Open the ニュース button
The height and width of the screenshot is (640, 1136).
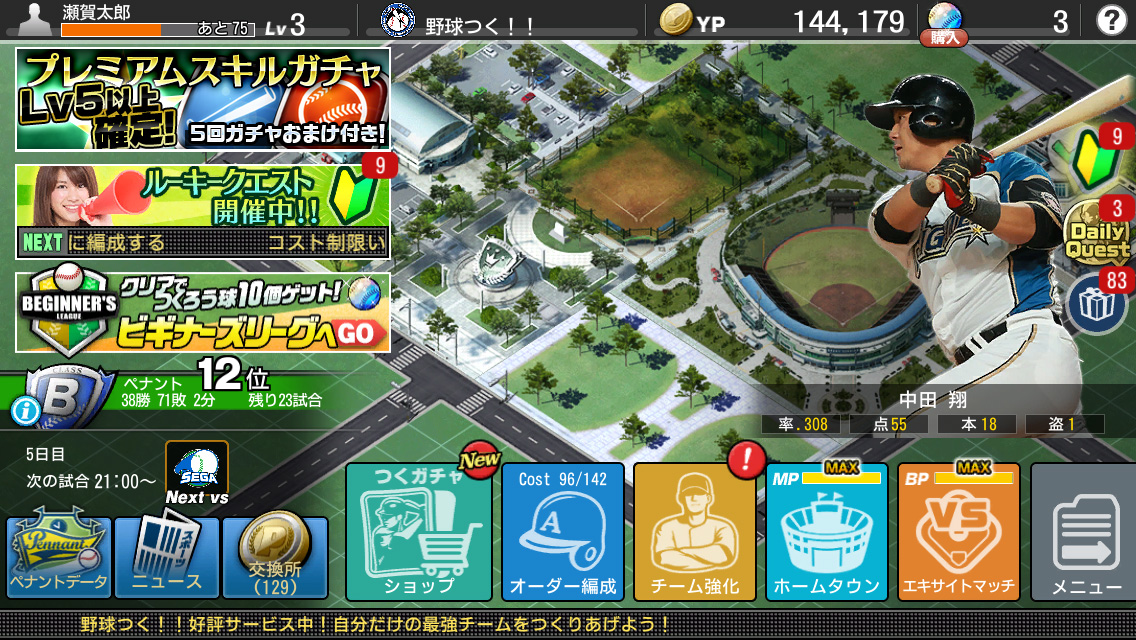(x=167, y=554)
